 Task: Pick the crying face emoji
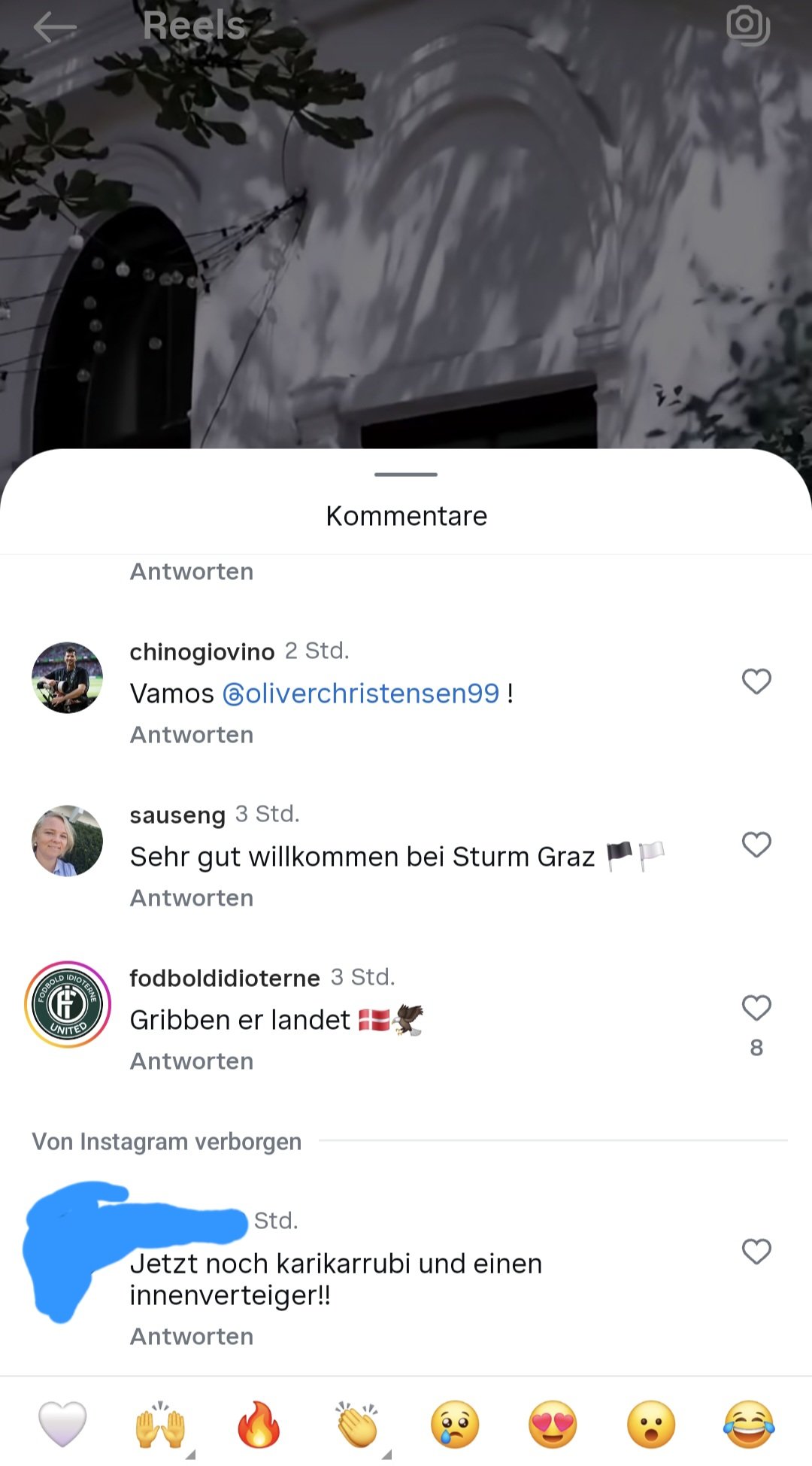pos(455,1424)
